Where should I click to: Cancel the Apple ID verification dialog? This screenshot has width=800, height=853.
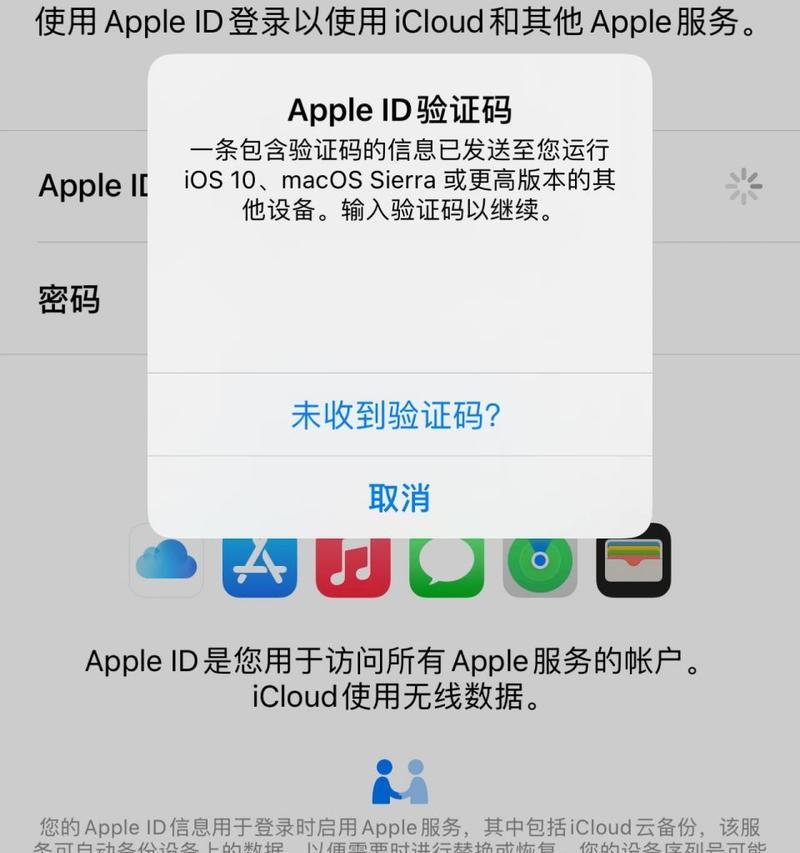click(399, 497)
